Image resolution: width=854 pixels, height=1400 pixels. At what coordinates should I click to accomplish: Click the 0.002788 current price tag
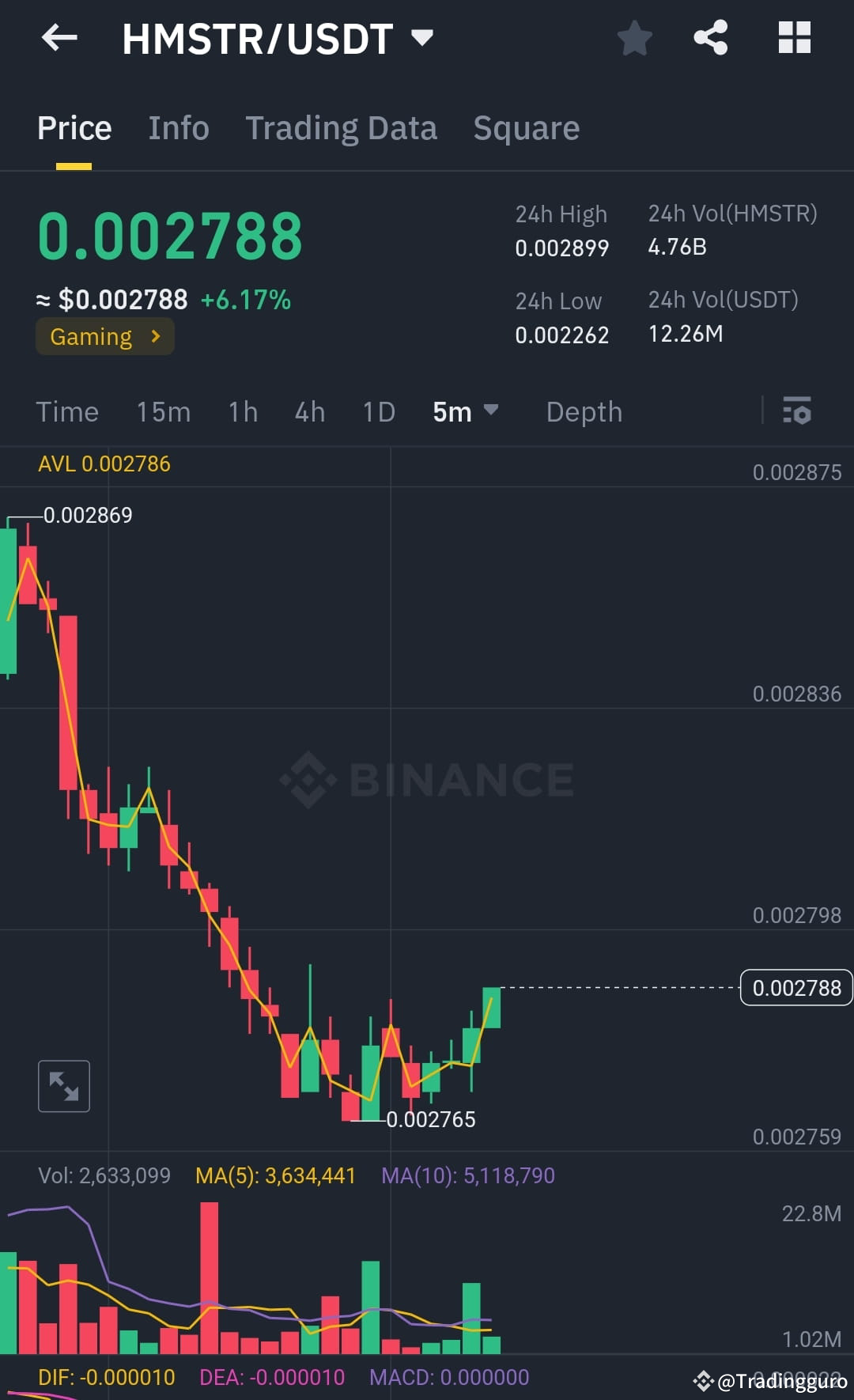(x=795, y=987)
